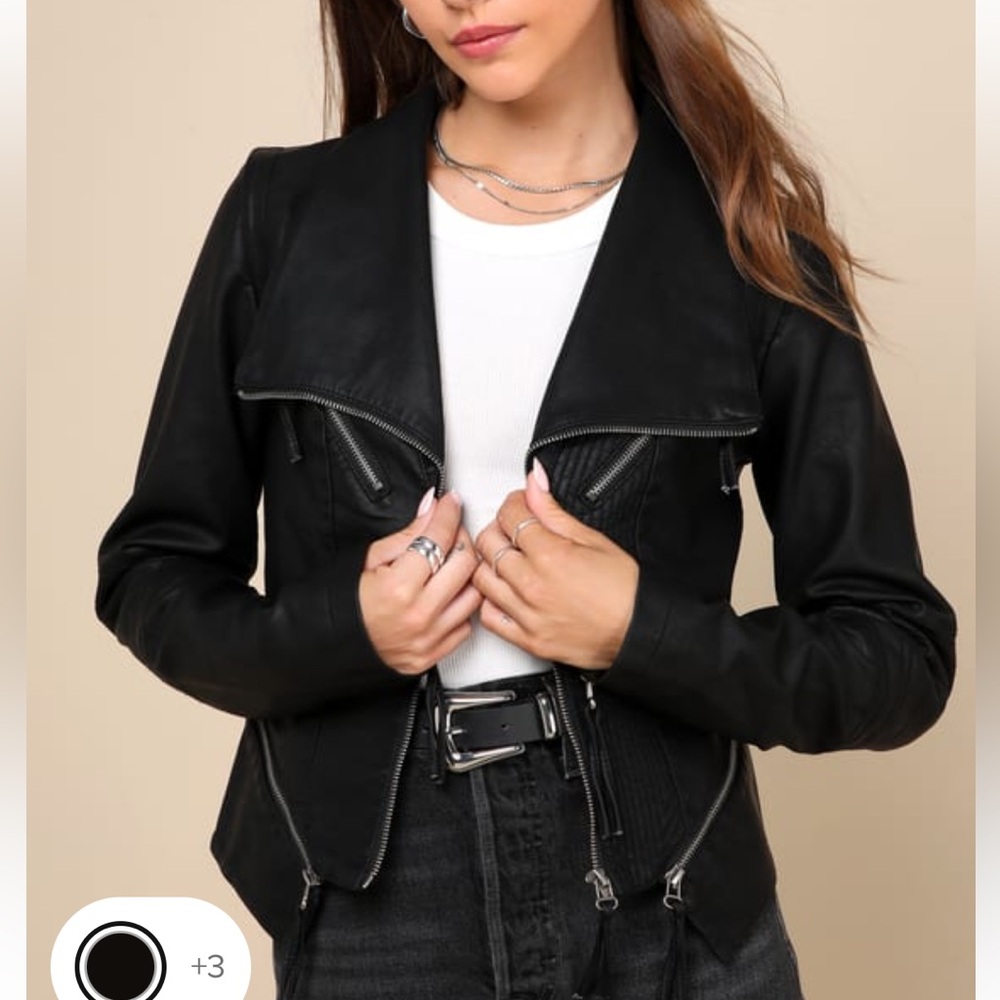The height and width of the screenshot is (1000, 1000).
Task: Select the black color swatch
Action: (x=121, y=965)
